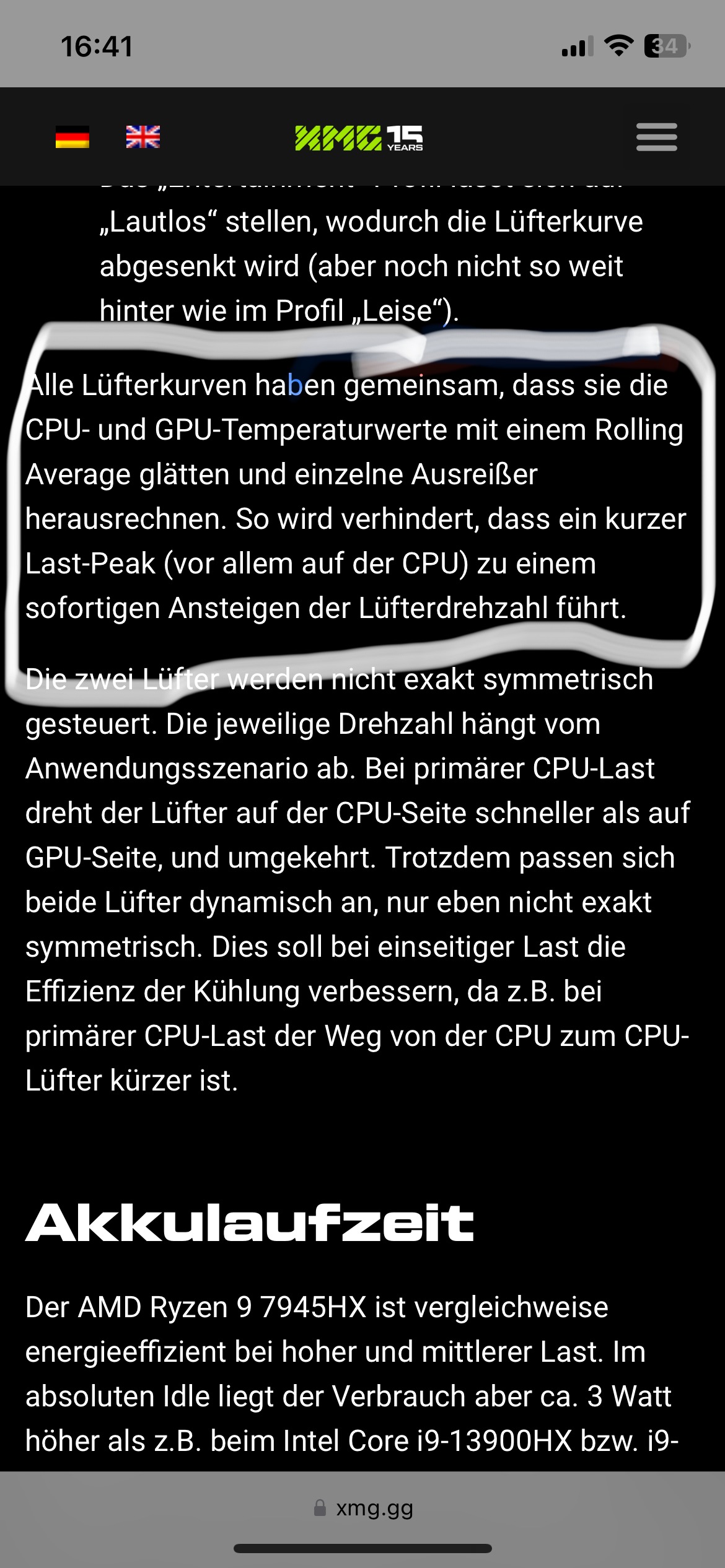Open the hamburger navigation menu
Image resolution: width=725 pixels, height=1568 pixels.
656,137
